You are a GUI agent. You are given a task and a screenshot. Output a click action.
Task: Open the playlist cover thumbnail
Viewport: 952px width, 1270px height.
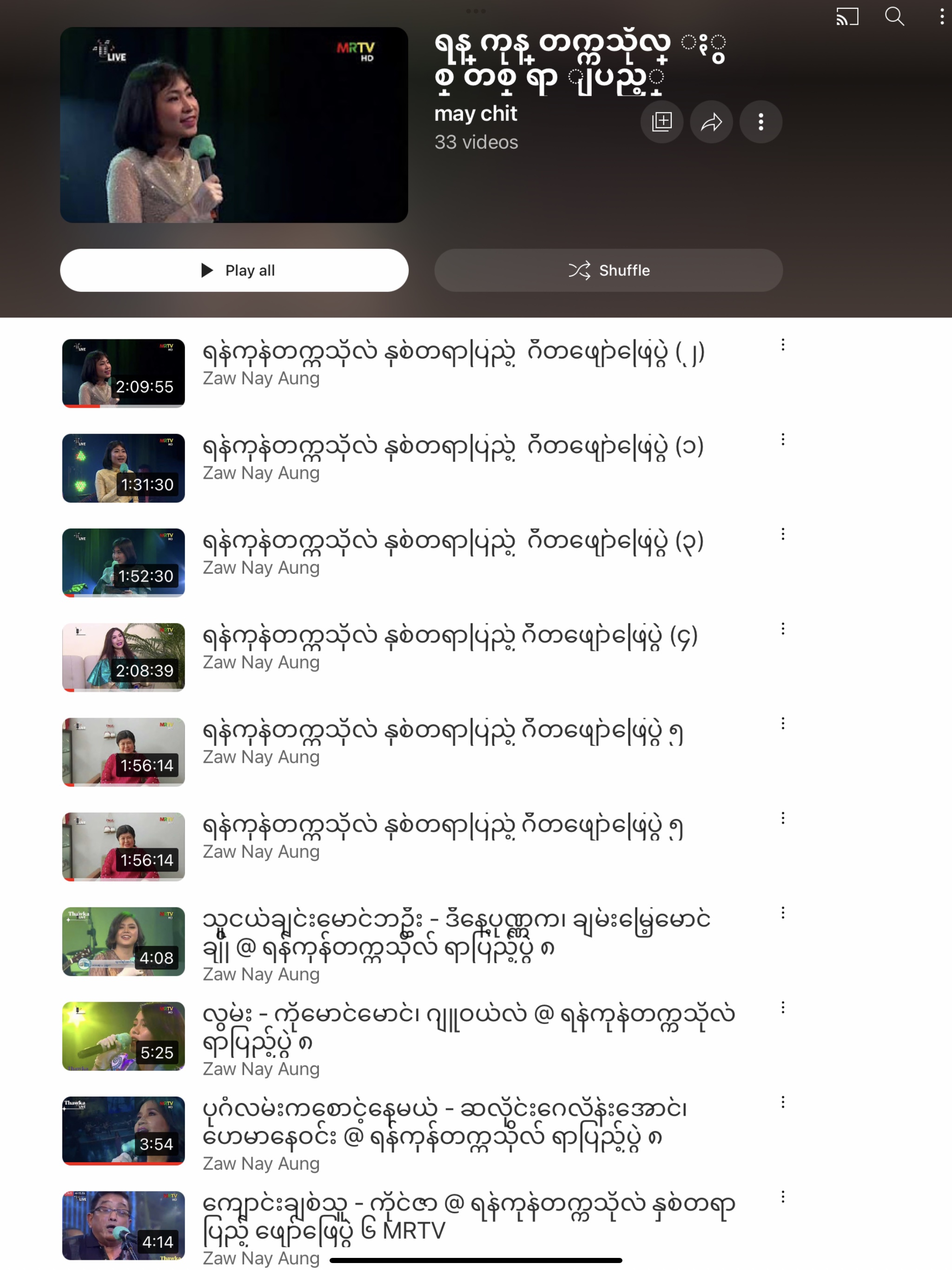click(x=234, y=125)
